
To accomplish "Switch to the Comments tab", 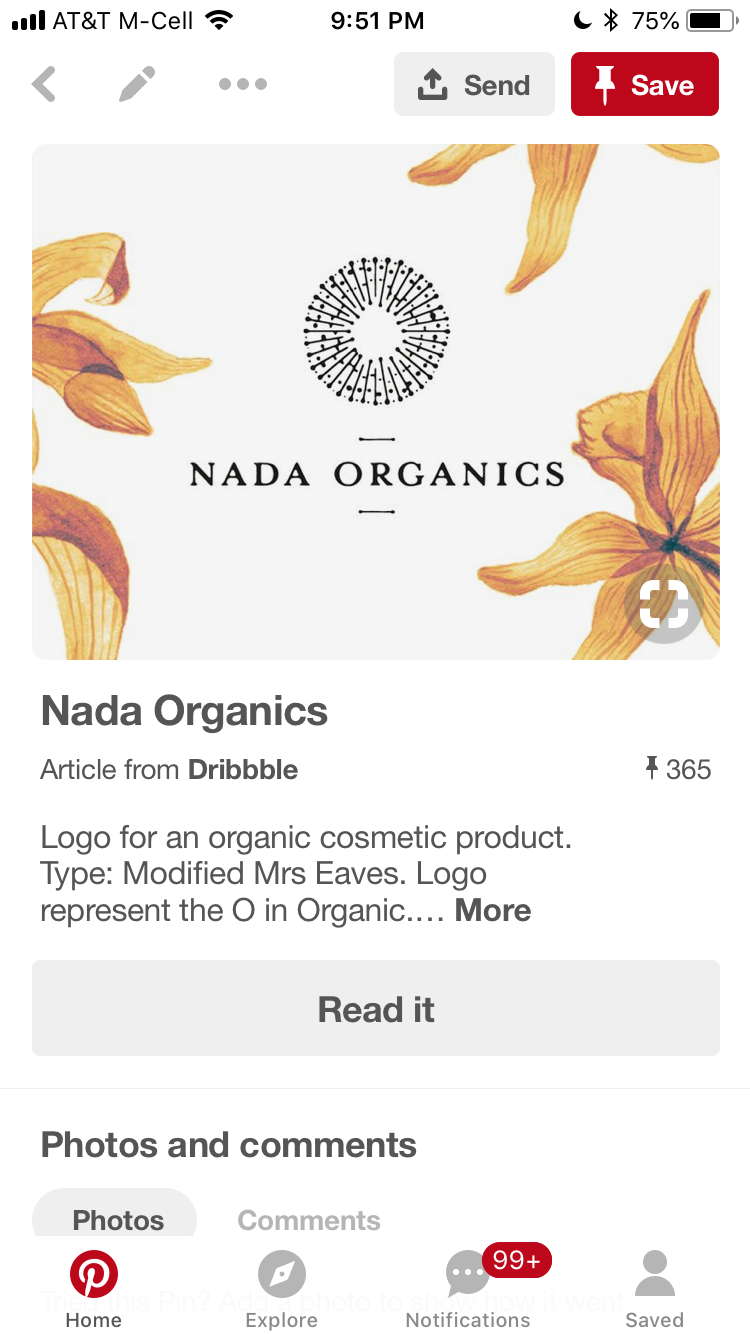I will click(309, 1219).
